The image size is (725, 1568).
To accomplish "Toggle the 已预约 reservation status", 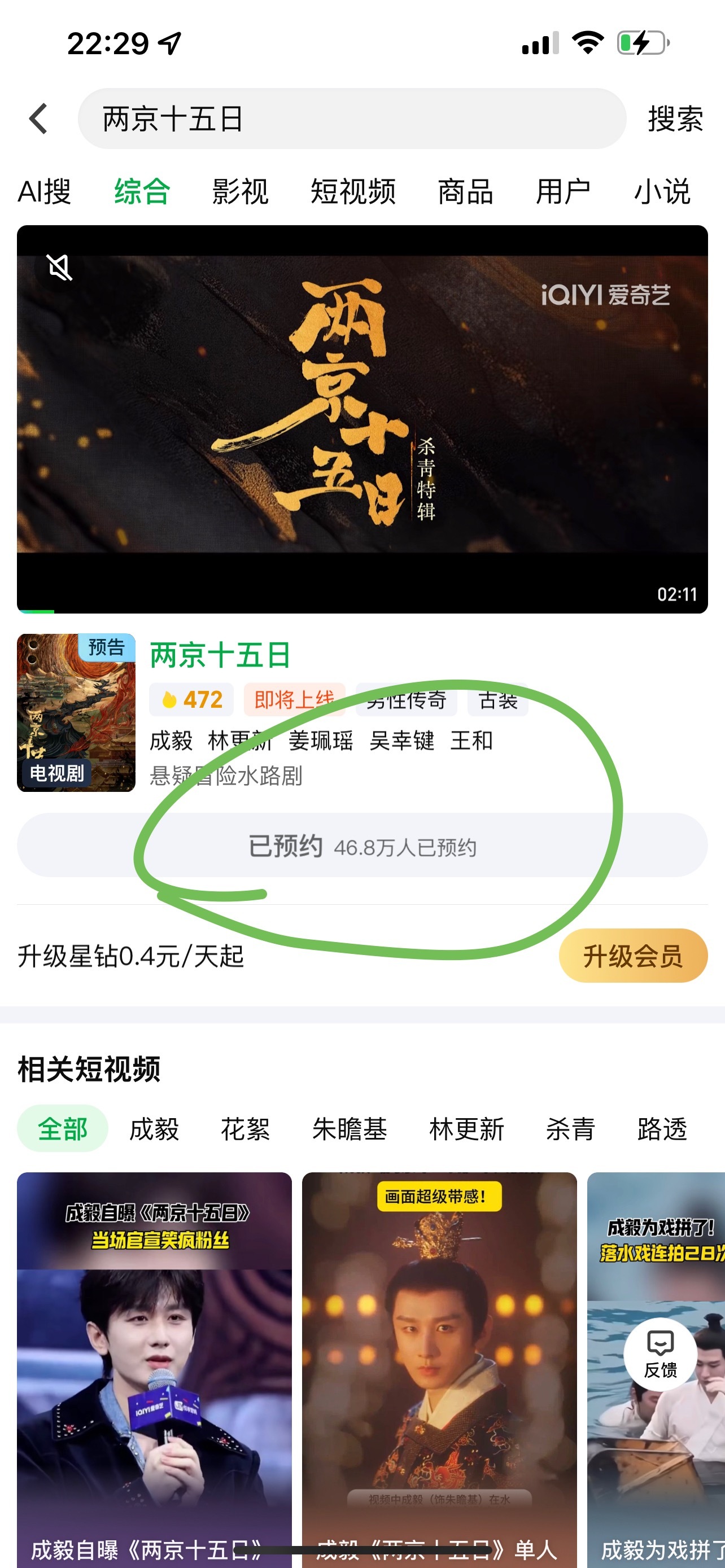I will coord(362,845).
